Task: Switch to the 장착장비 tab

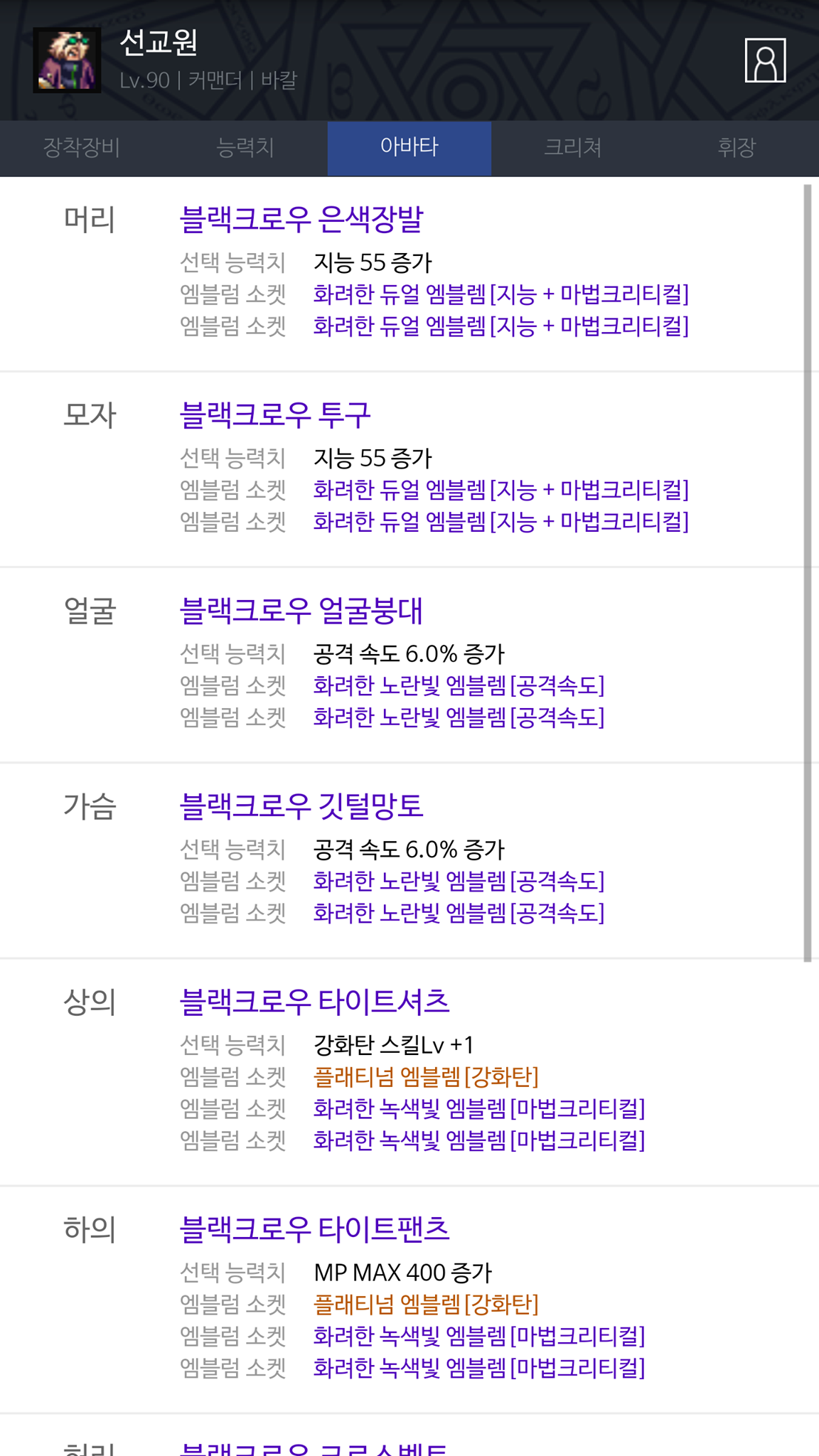Action: (x=82, y=148)
